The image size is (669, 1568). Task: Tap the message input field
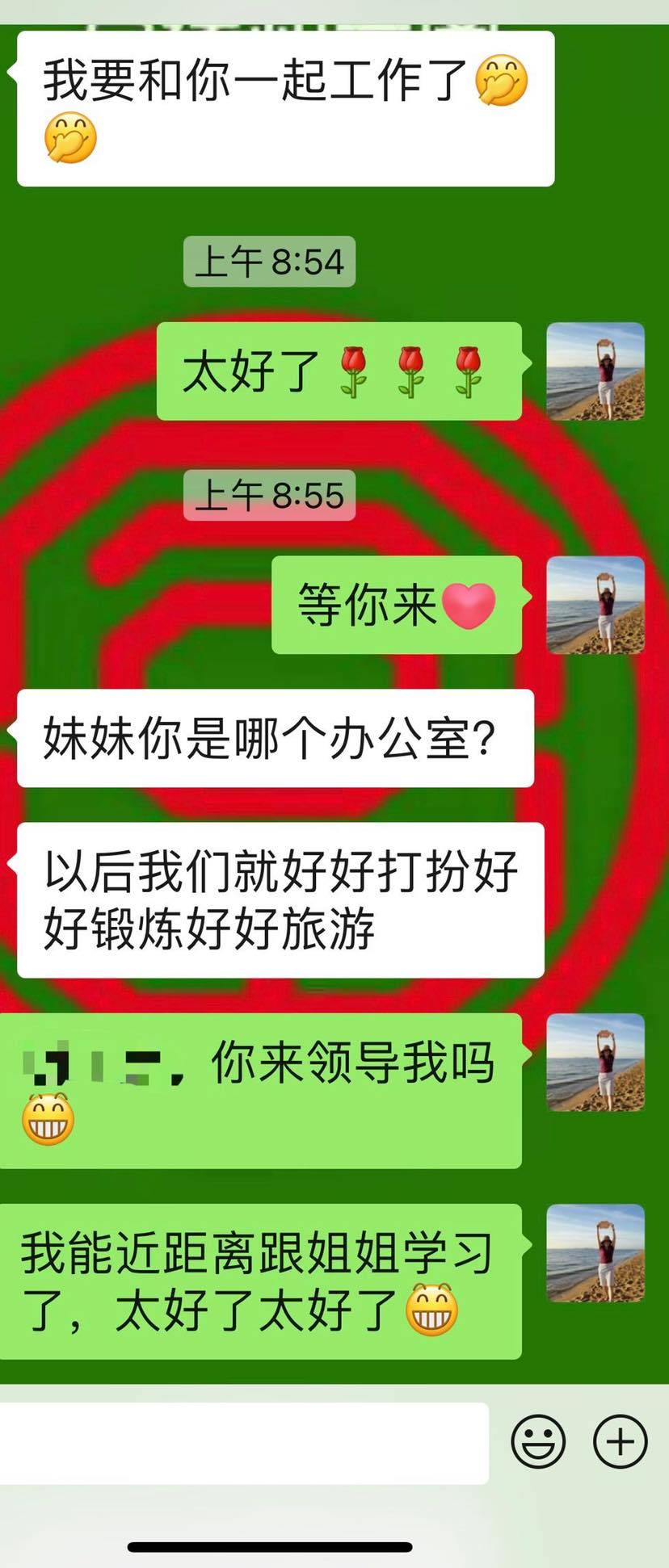click(242, 1442)
